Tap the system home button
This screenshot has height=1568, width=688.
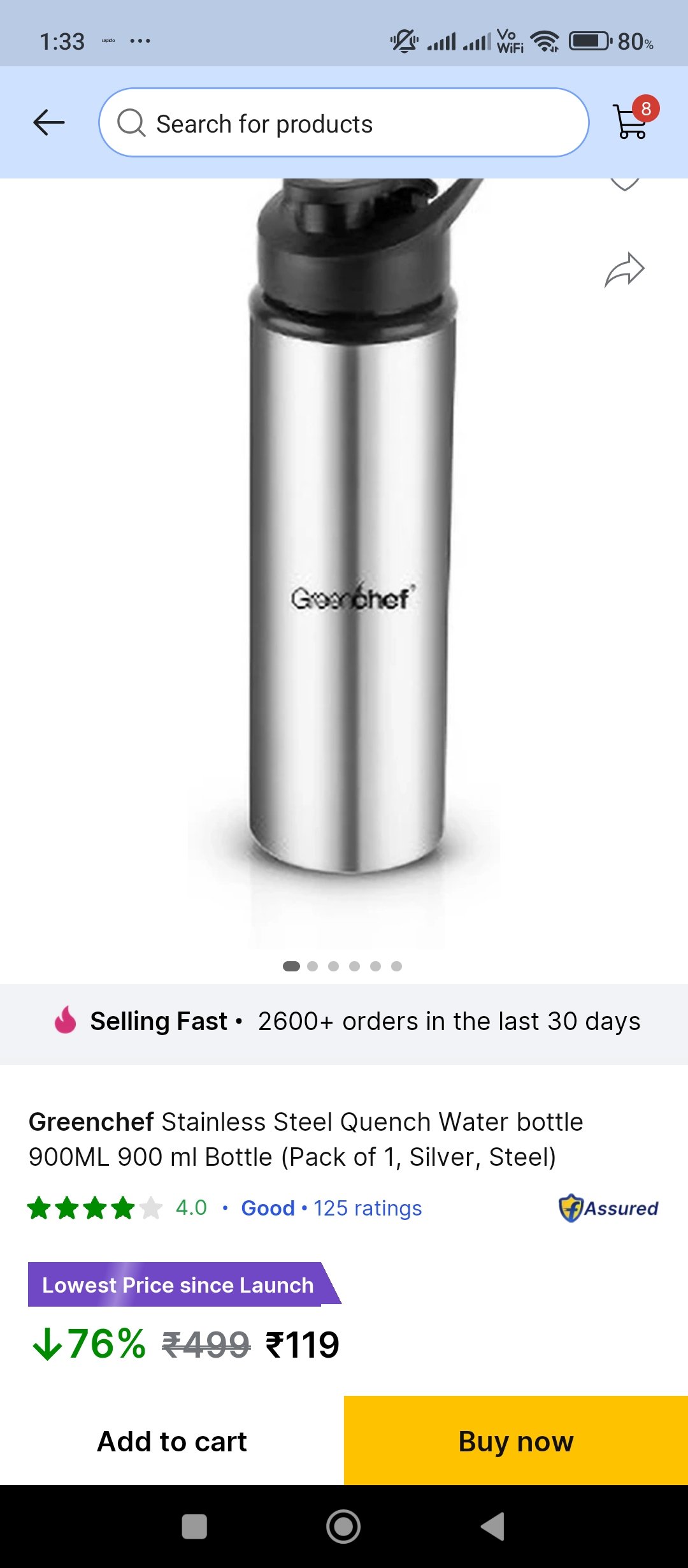(343, 1527)
